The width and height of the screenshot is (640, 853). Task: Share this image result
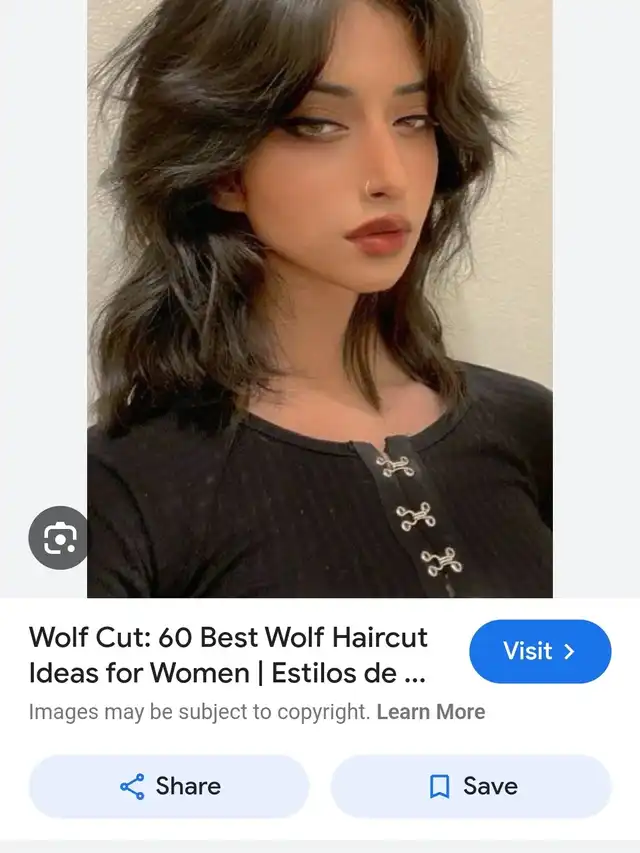[x=169, y=787]
